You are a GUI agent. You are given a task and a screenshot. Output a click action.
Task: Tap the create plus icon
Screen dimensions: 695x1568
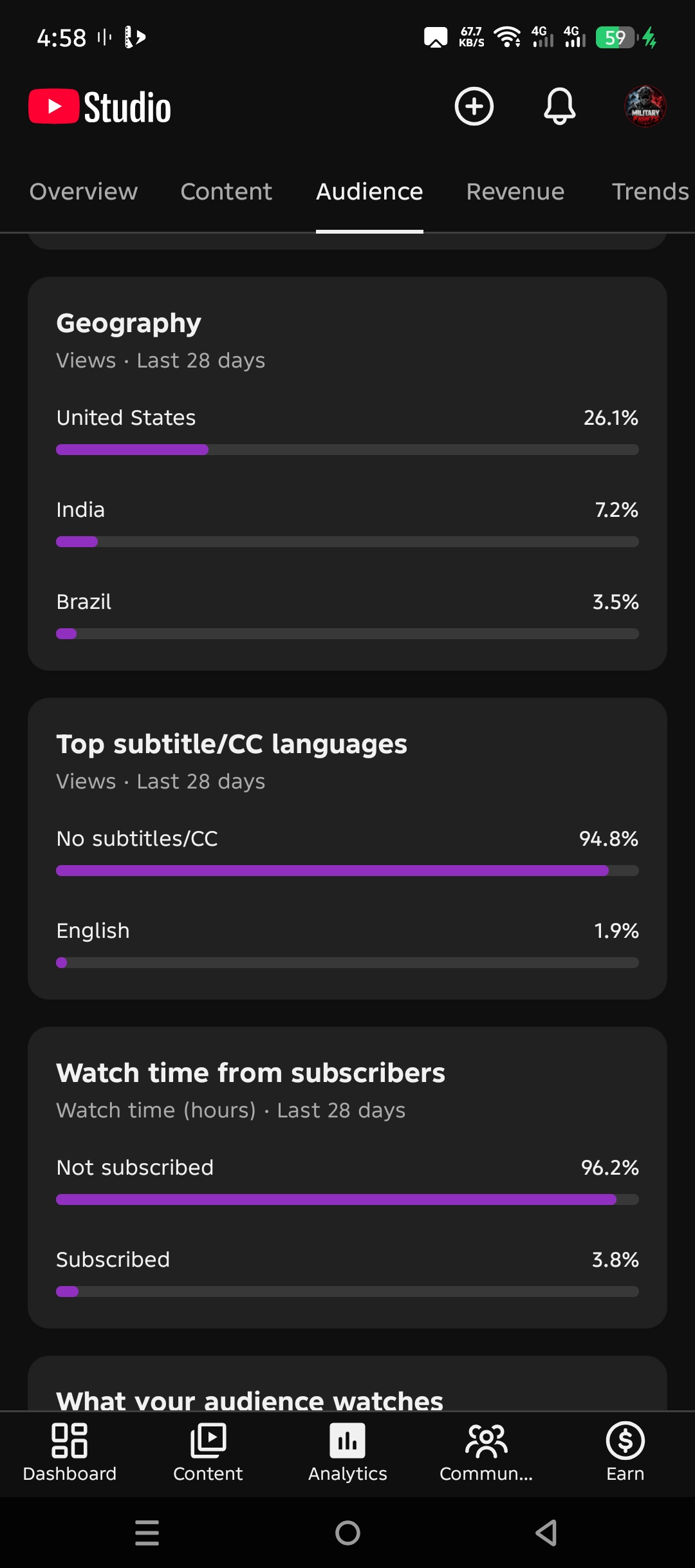coord(474,106)
